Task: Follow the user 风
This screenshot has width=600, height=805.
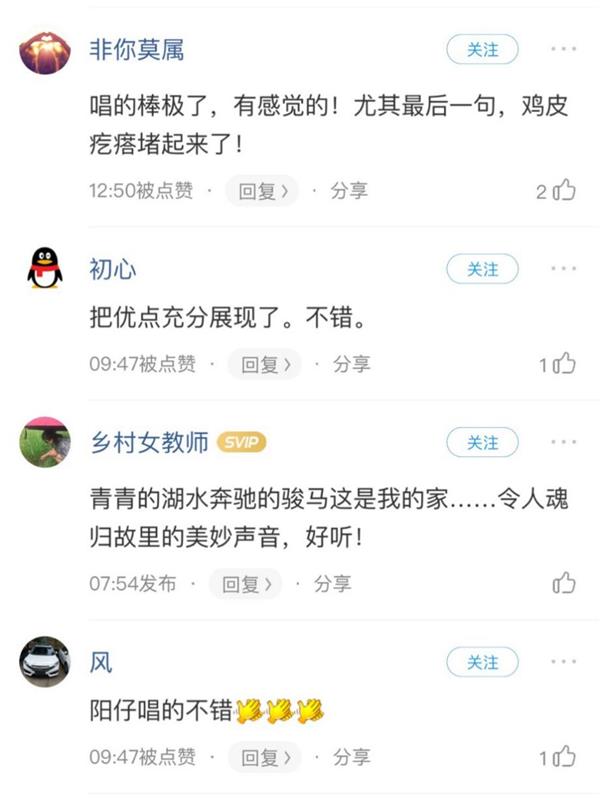Action: [482, 662]
